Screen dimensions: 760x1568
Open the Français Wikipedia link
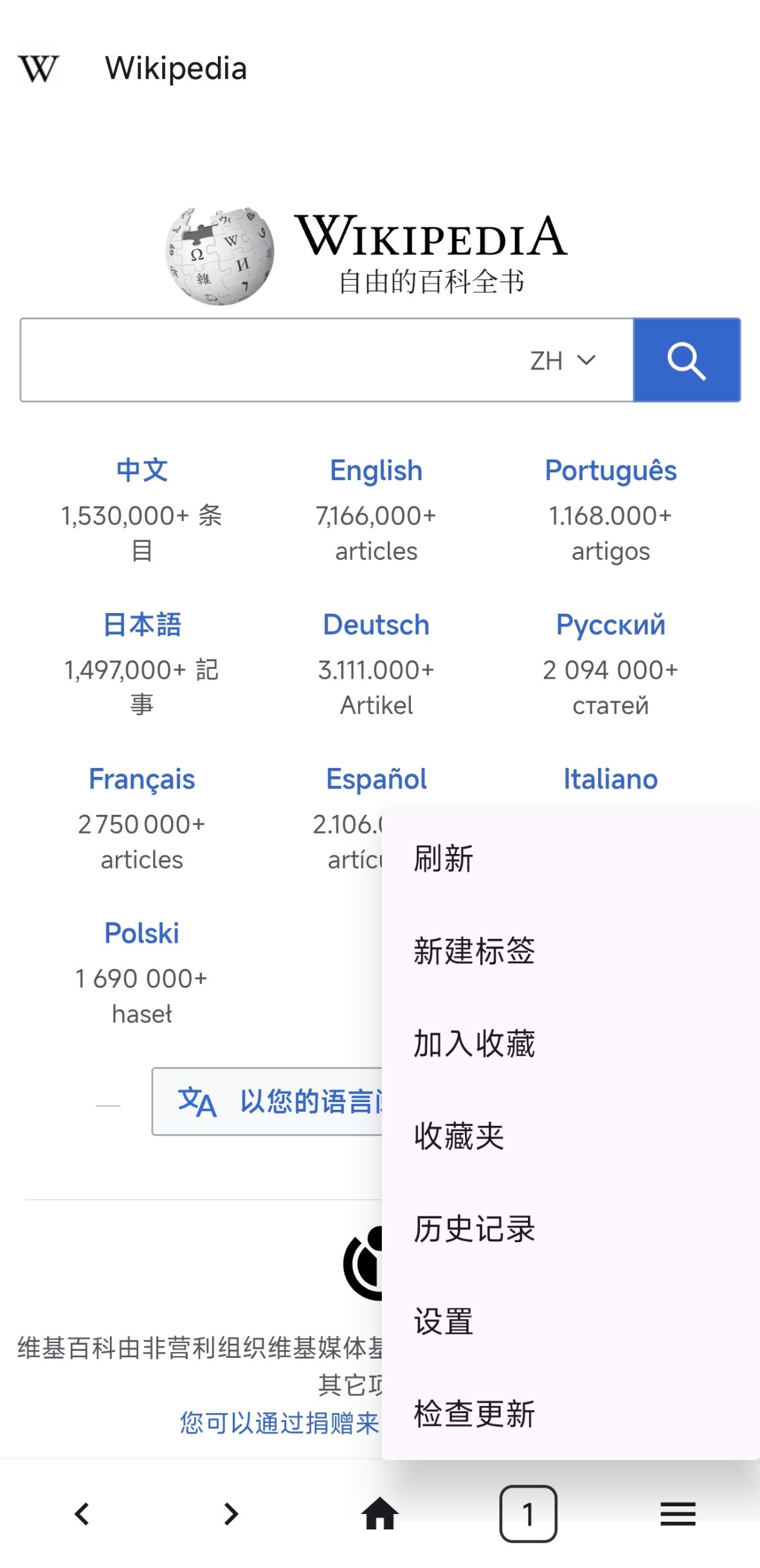pos(142,779)
